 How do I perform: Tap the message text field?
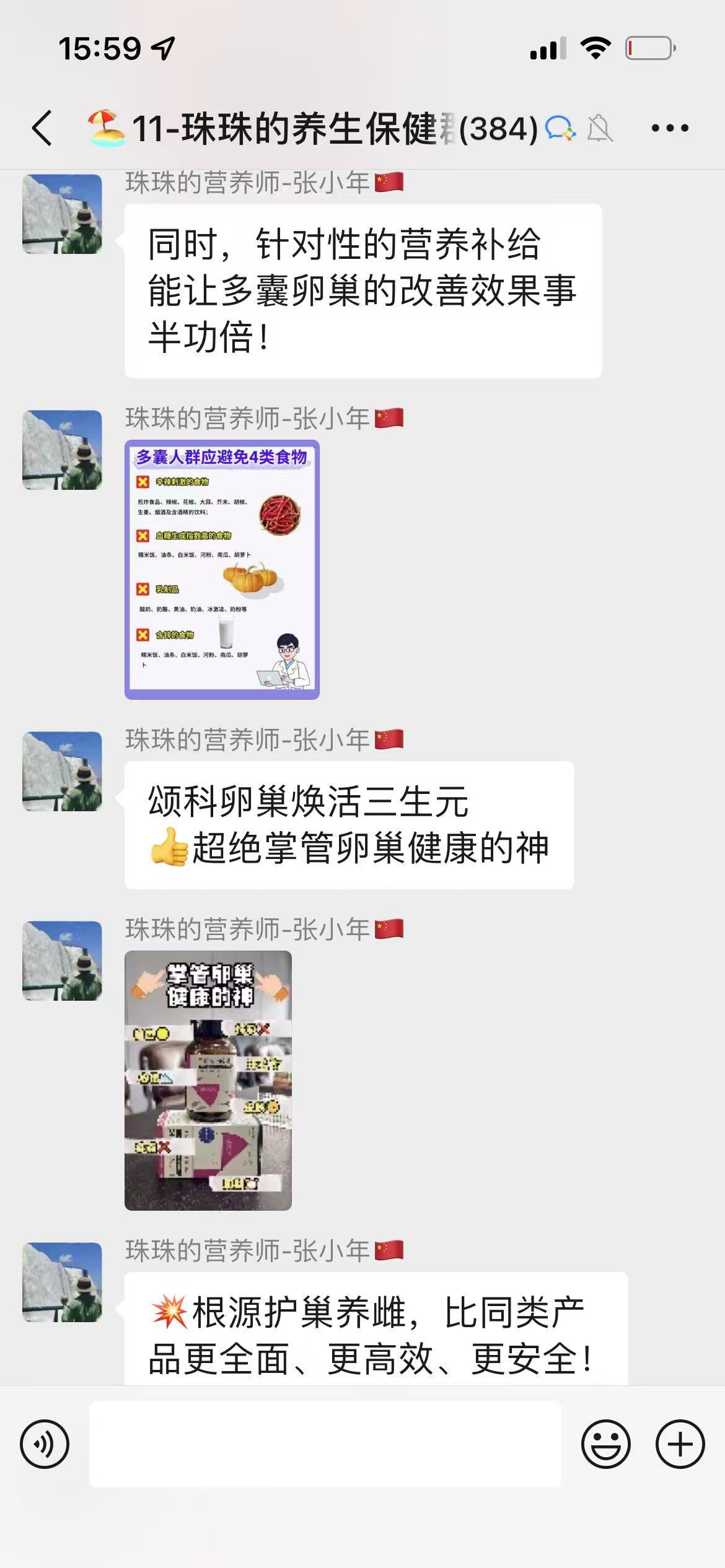325,1444
